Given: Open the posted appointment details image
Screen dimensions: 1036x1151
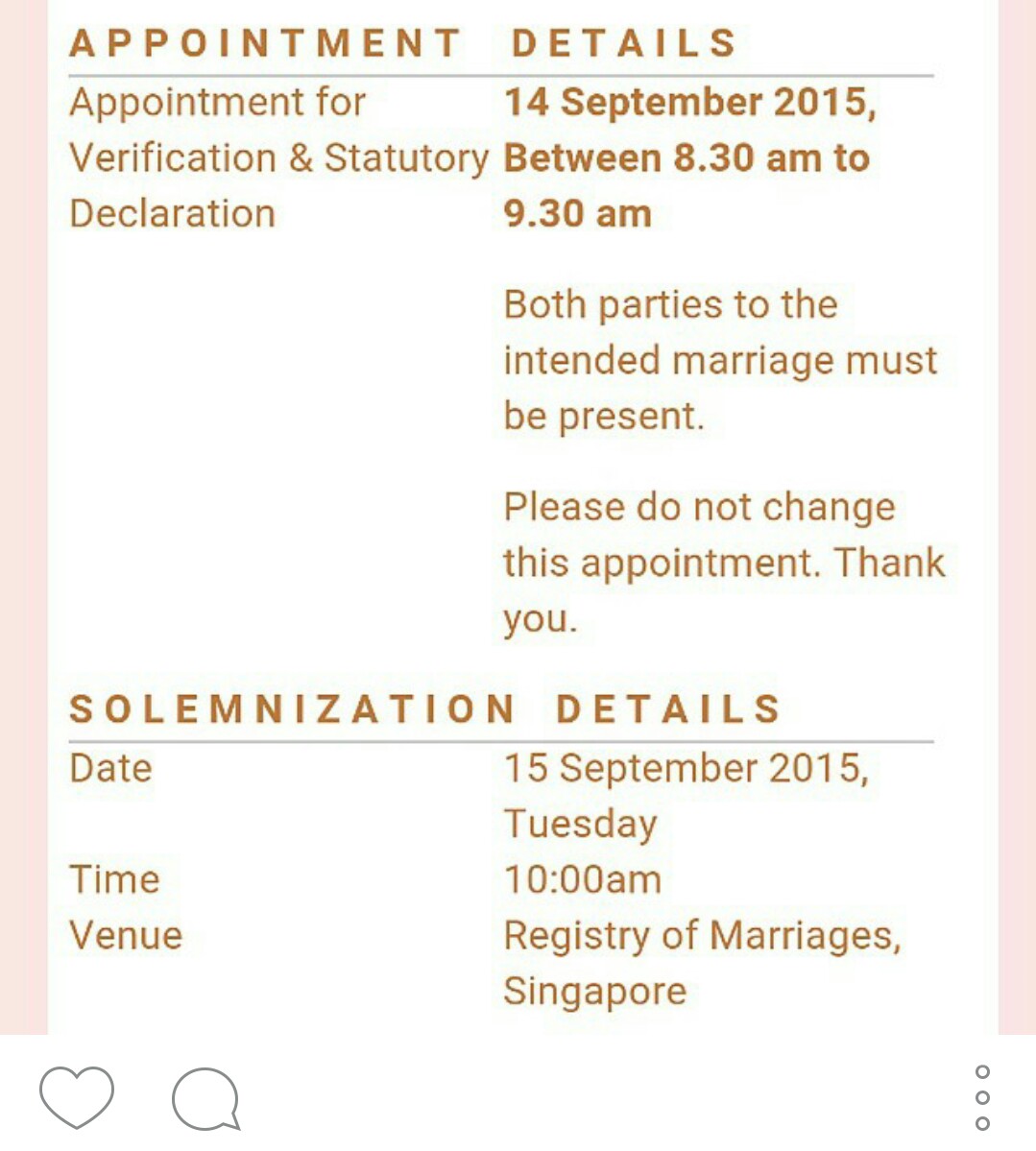Looking at the screenshot, I should point(518,516).
